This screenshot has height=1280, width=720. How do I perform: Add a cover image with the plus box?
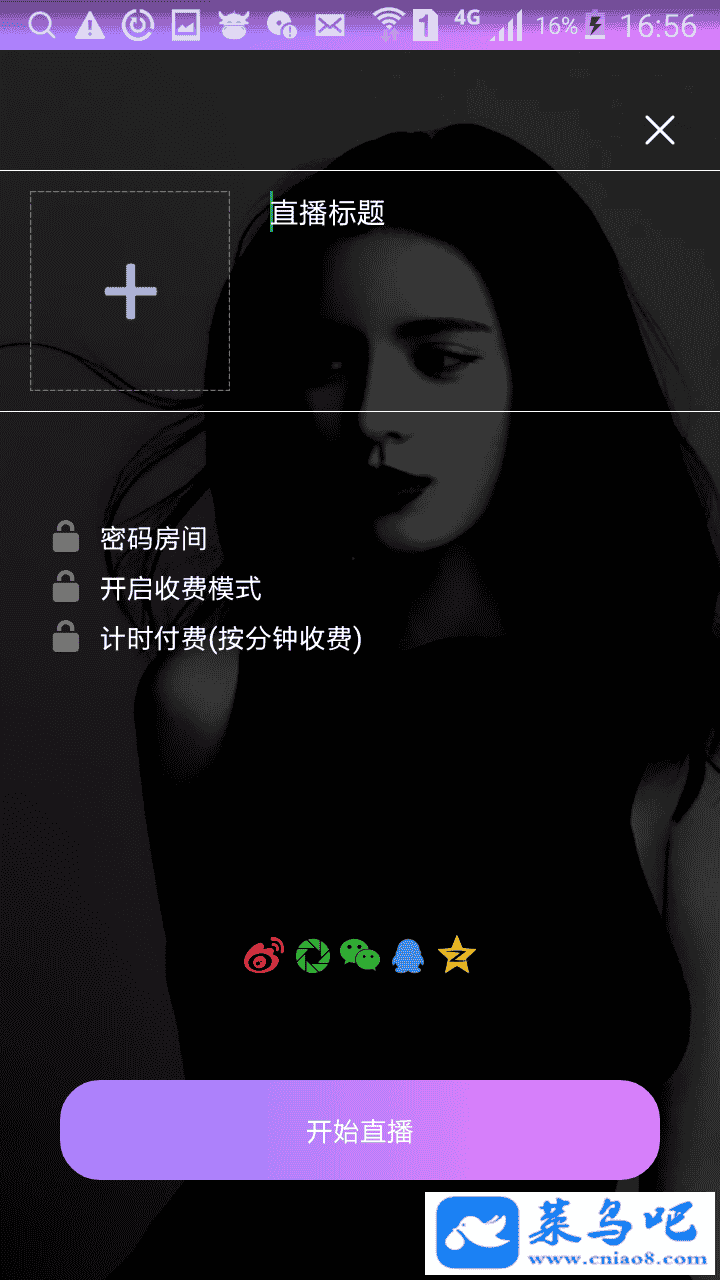(130, 291)
